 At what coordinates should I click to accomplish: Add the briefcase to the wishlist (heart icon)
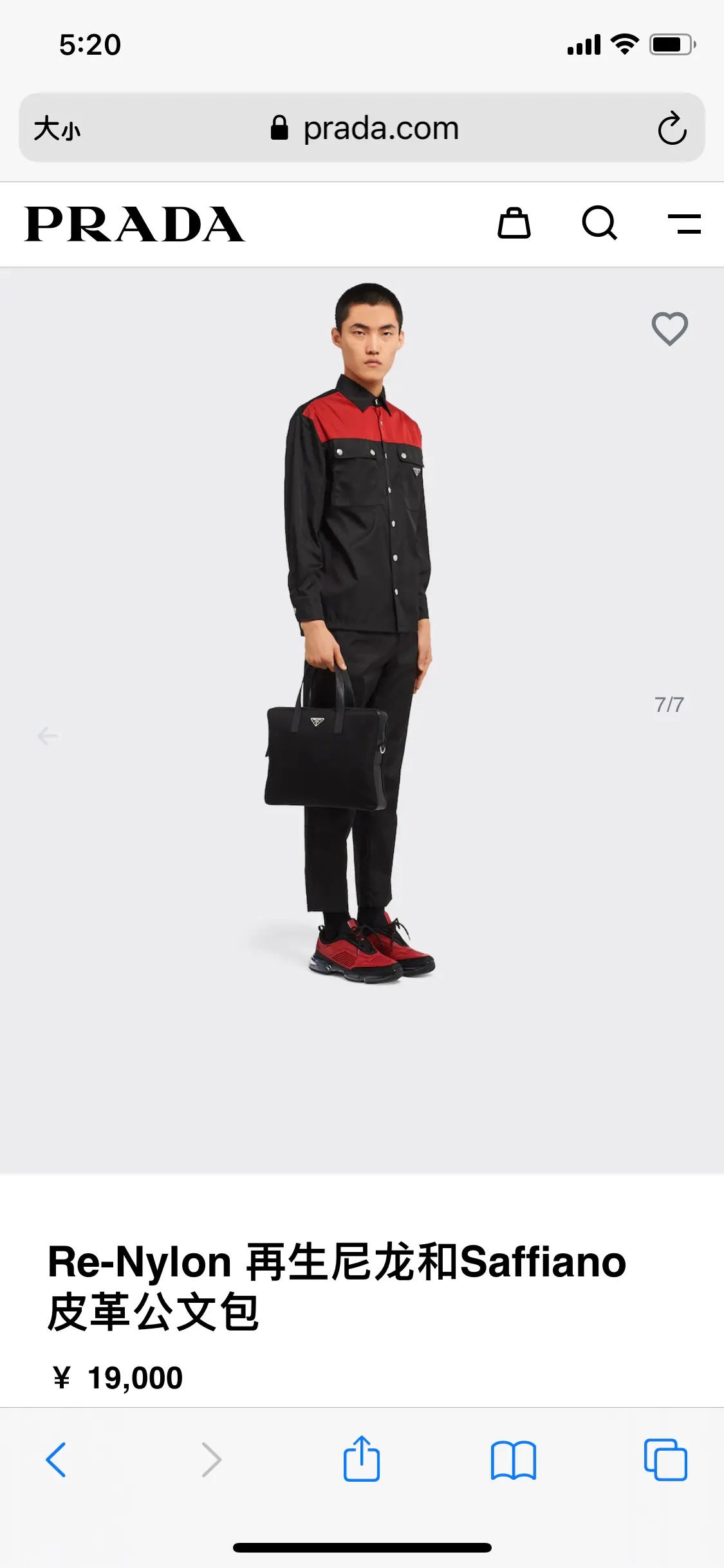[x=670, y=329]
